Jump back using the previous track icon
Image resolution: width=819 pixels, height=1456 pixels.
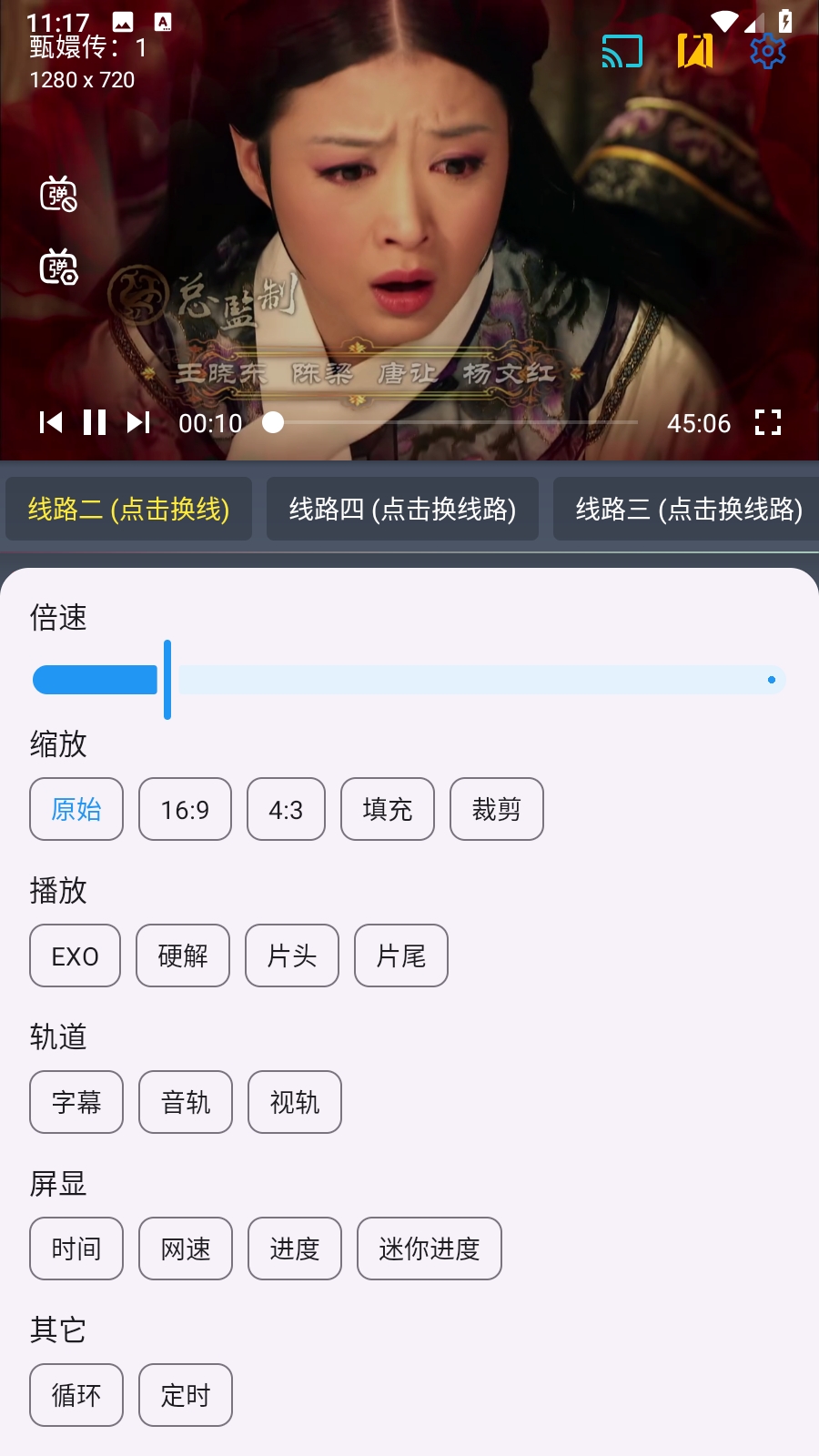click(x=50, y=422)
